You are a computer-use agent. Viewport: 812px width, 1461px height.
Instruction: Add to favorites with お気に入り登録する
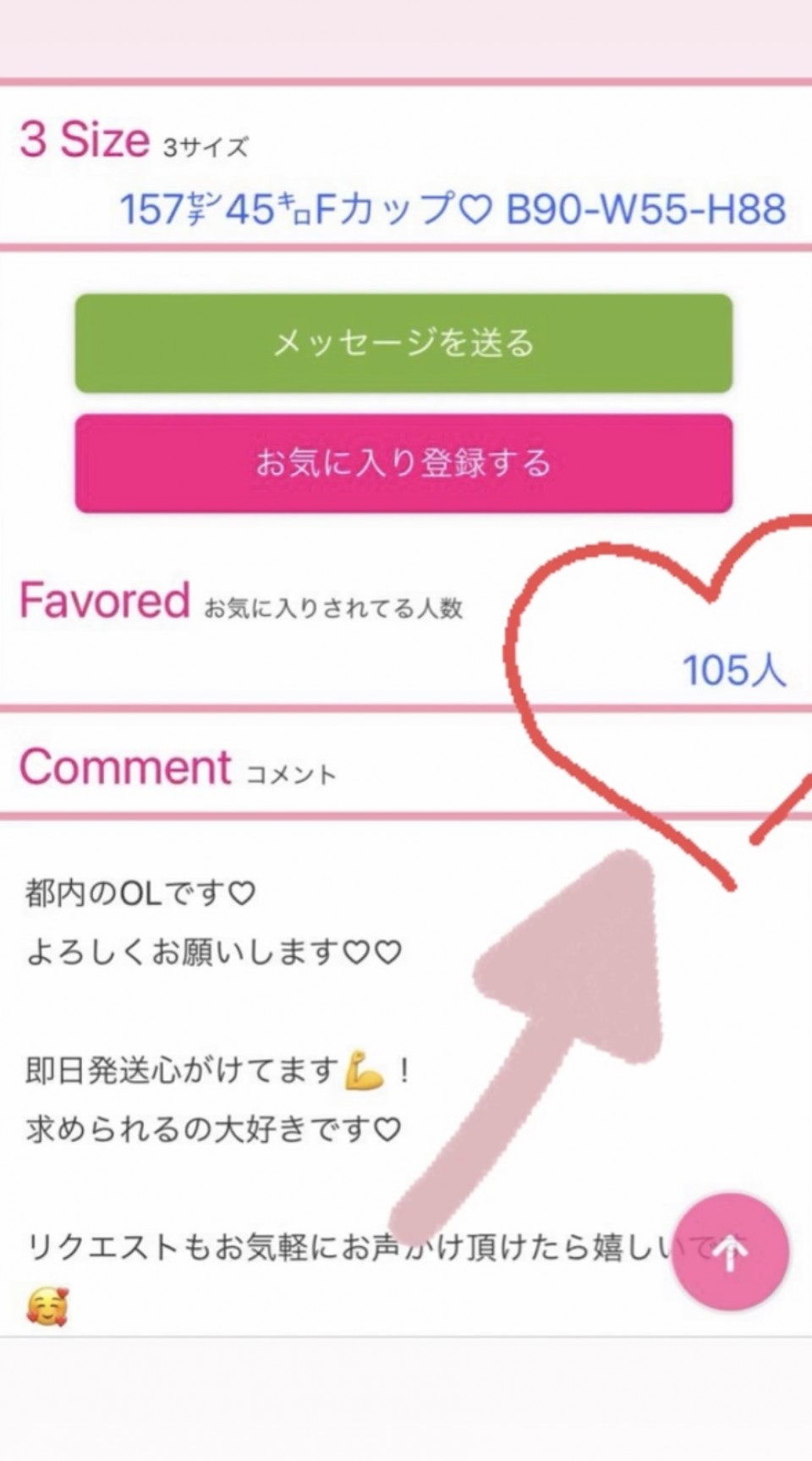point(403,463)
